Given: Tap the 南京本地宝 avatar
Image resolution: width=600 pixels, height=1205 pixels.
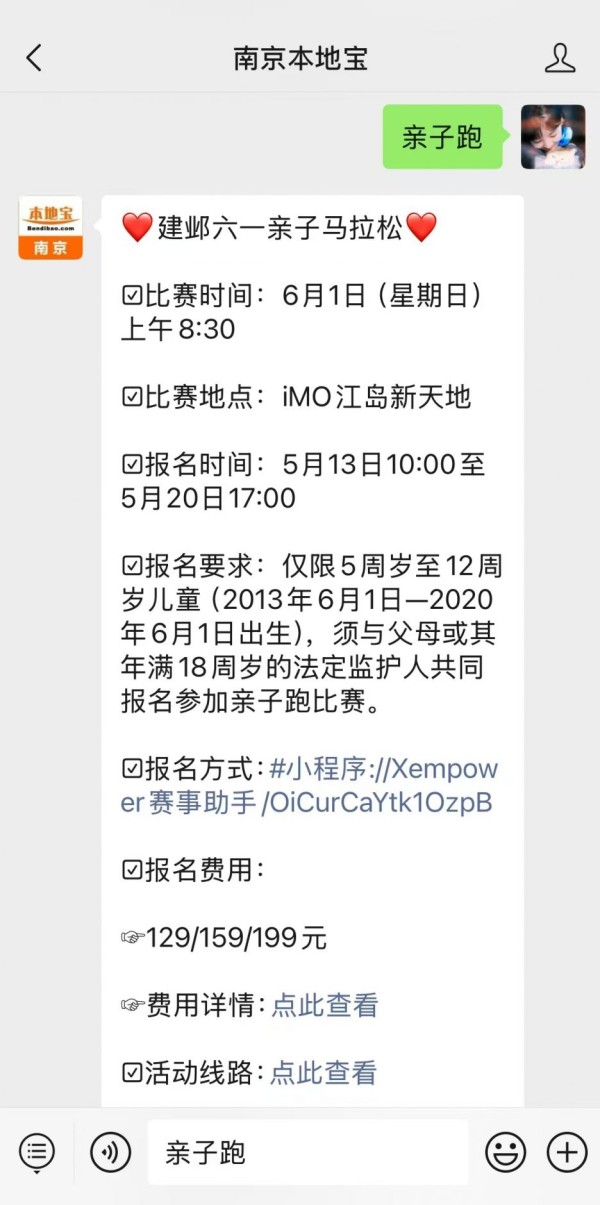Looking at the screenshot, I should [50, 228].
